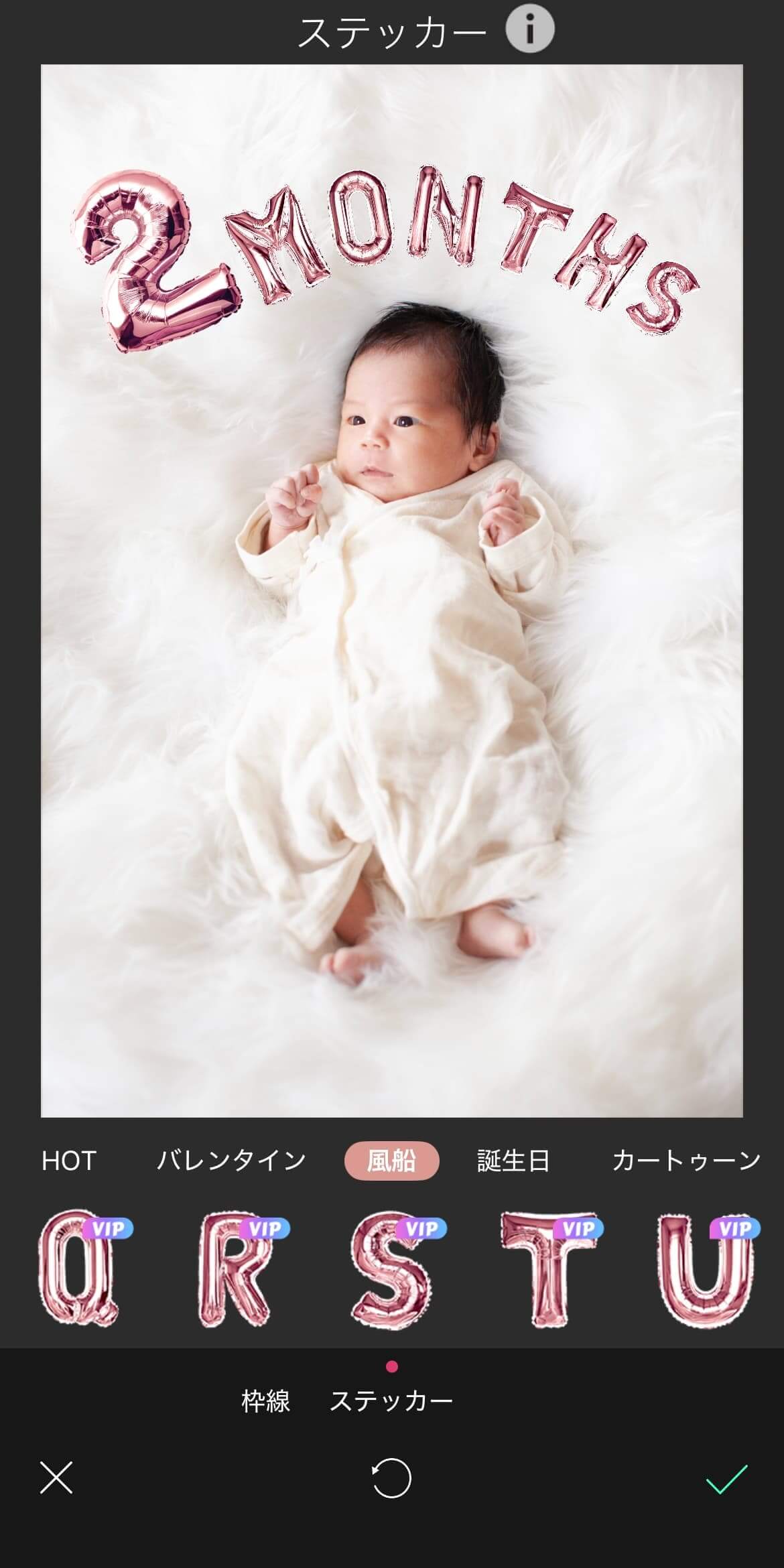Screen dimensions: 784x1568
Task: Cancel sticker editing with the X
Action: click(x=56, y=1478)
